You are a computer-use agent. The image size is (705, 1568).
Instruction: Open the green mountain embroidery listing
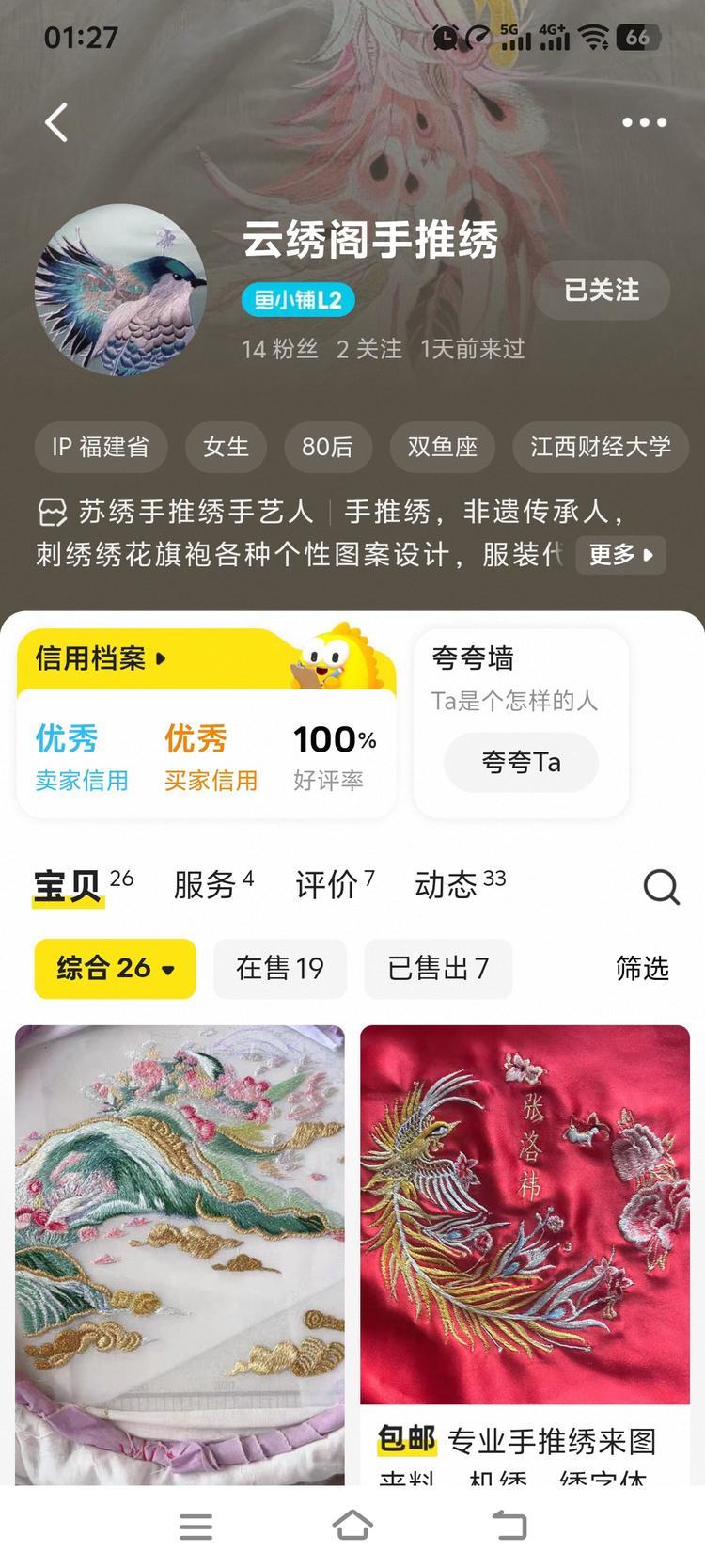(x=180, y=1254)
